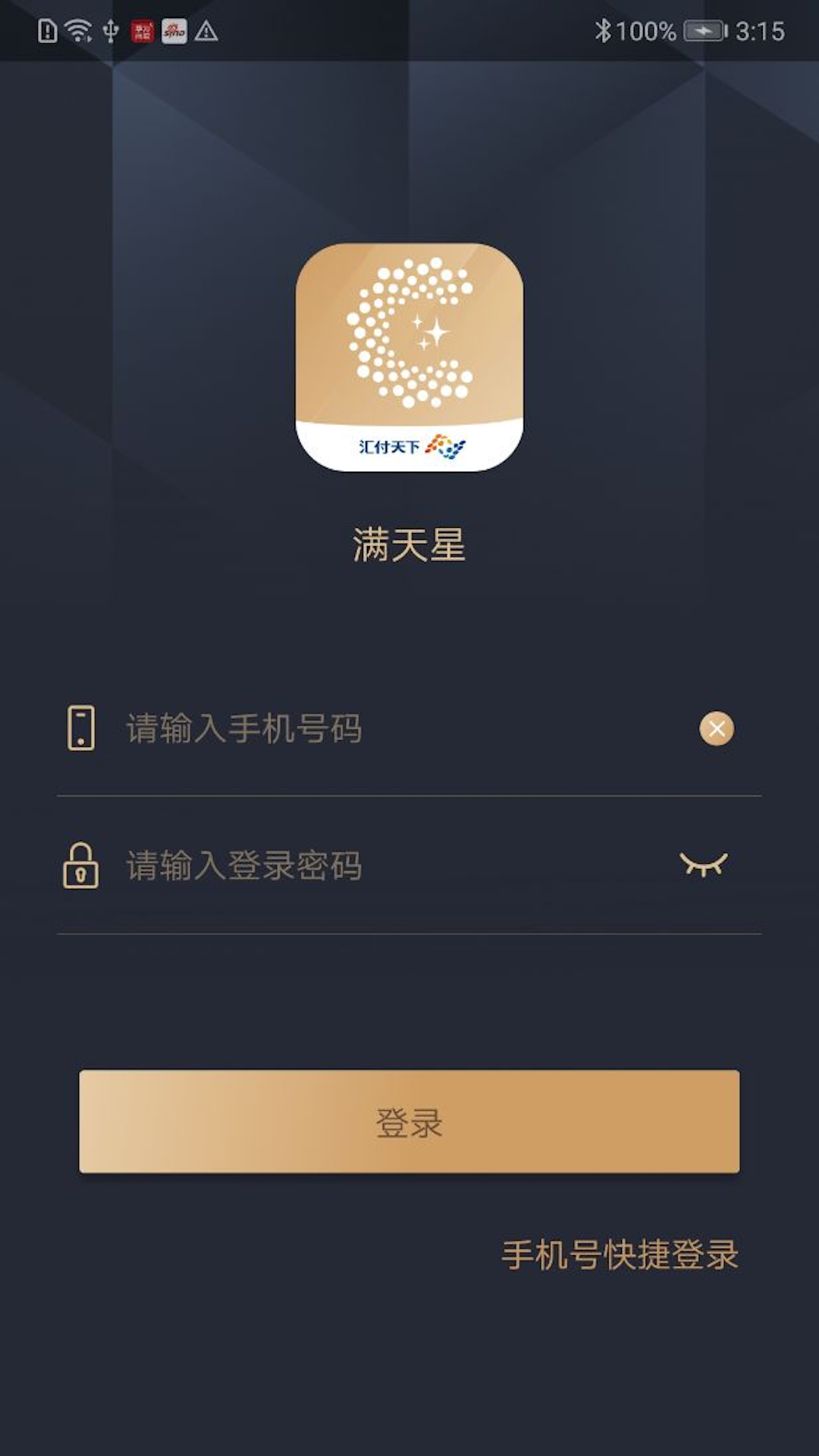Image resolution: width=819 pixels, height=1456 pixels.
Task: Tap the 登录 login button
Action: (x=409, y=1122)
